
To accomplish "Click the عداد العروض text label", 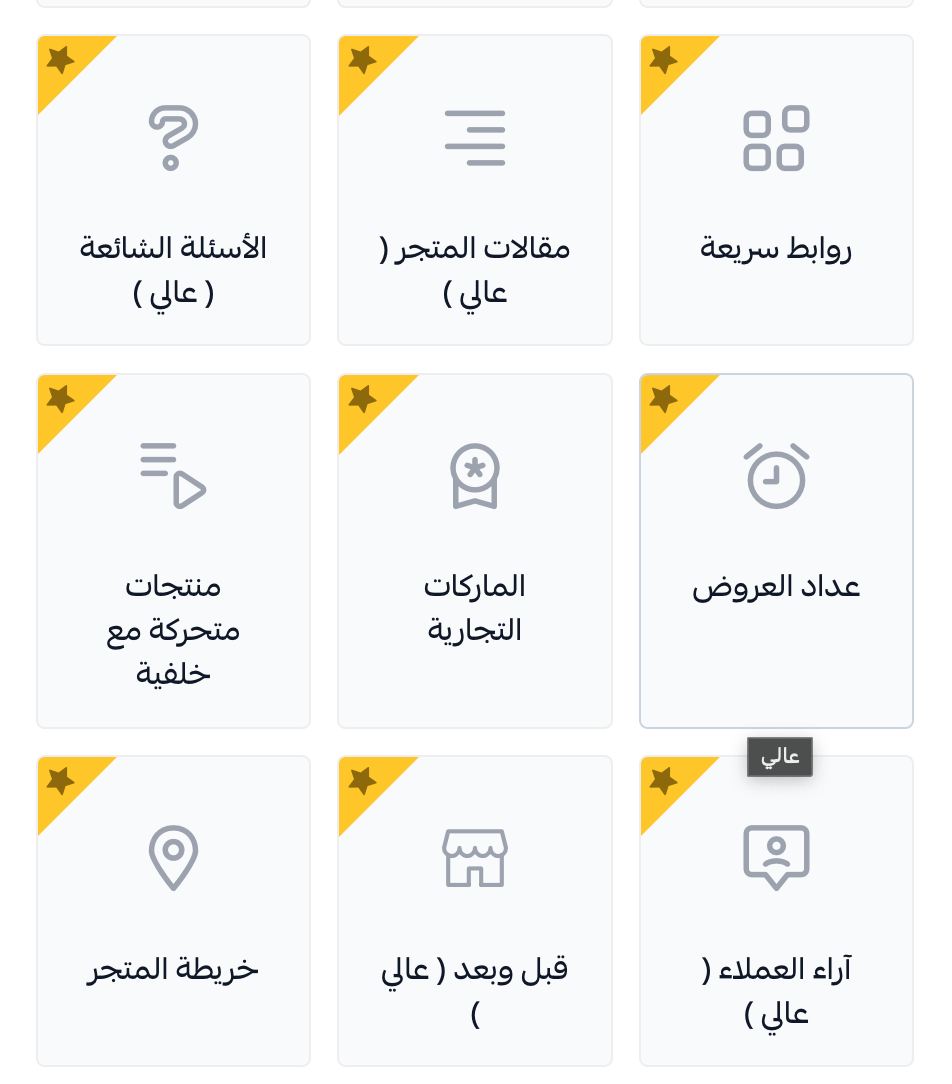I will coord(775,585).
